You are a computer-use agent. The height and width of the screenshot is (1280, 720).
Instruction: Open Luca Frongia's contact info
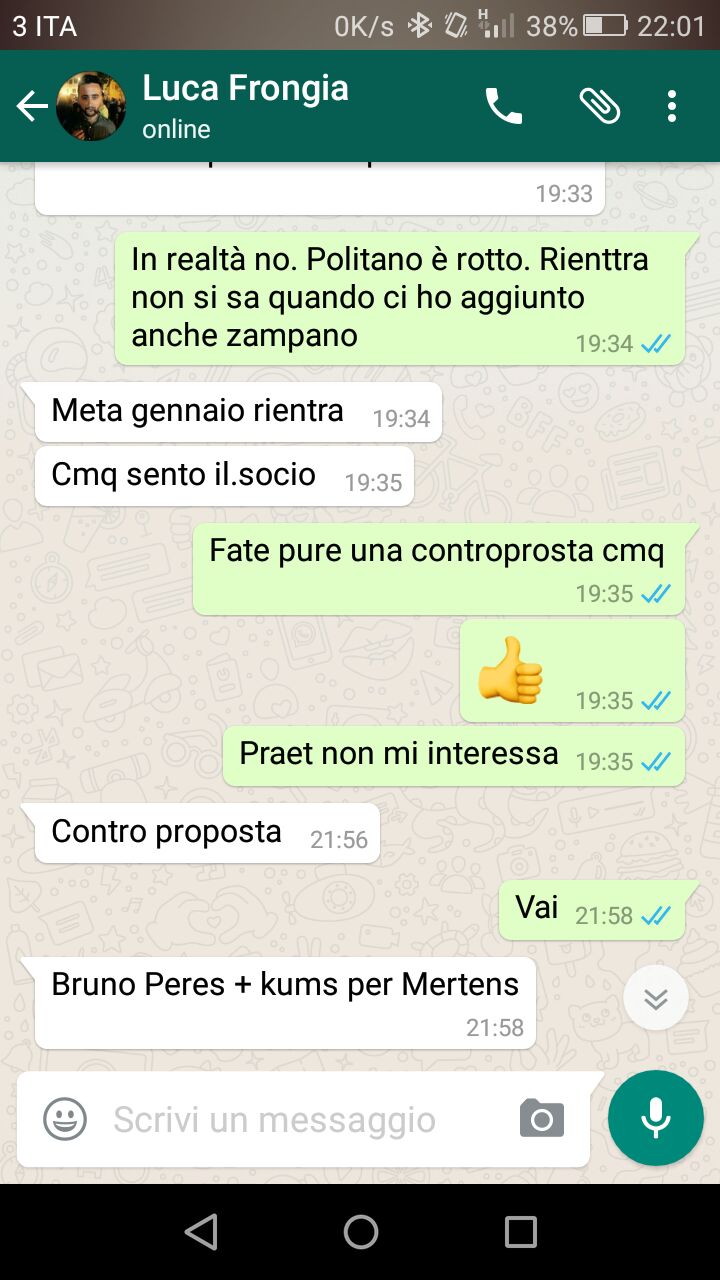pyautogui.click(x=246, y=105)
